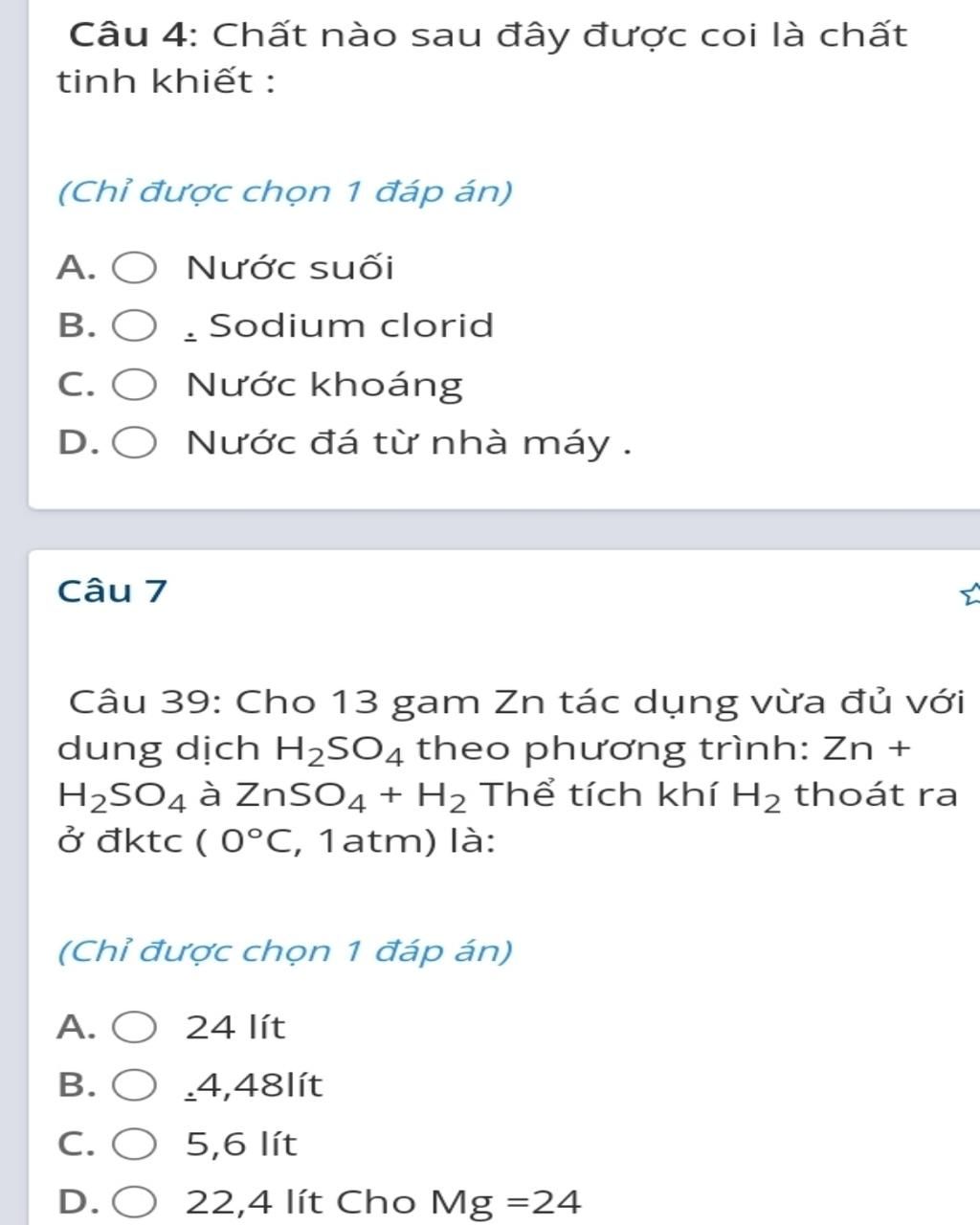Image resolution: width=980 pixels, height=1225 pixels.
Task: Star question Câu 7
Action: click(970, 594)
